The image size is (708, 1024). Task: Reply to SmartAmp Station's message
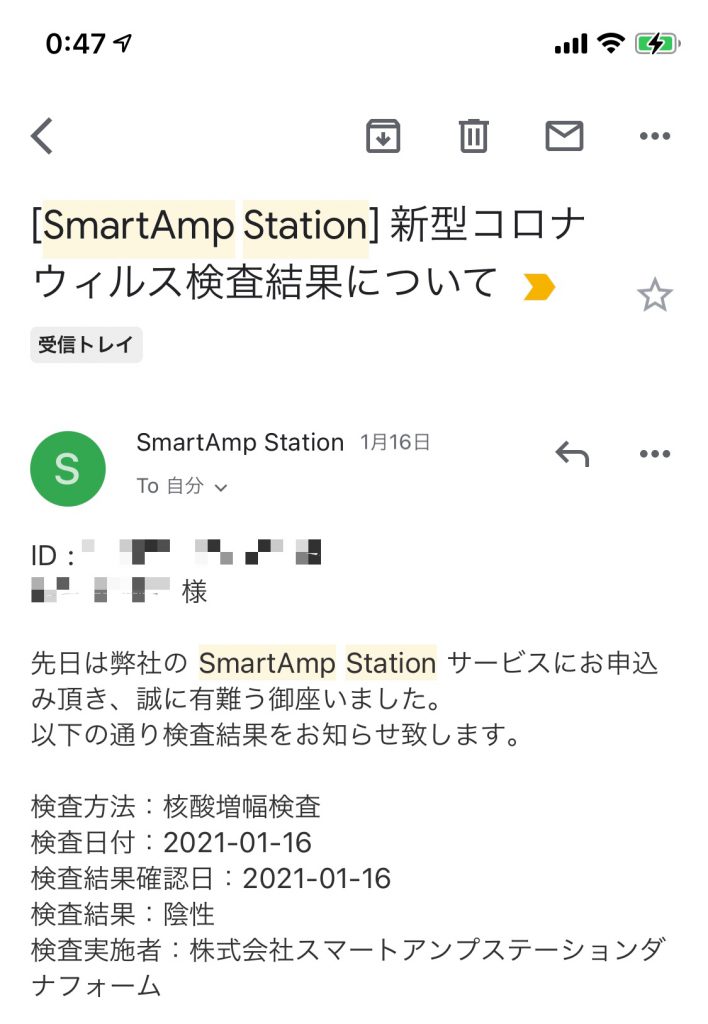572,455
